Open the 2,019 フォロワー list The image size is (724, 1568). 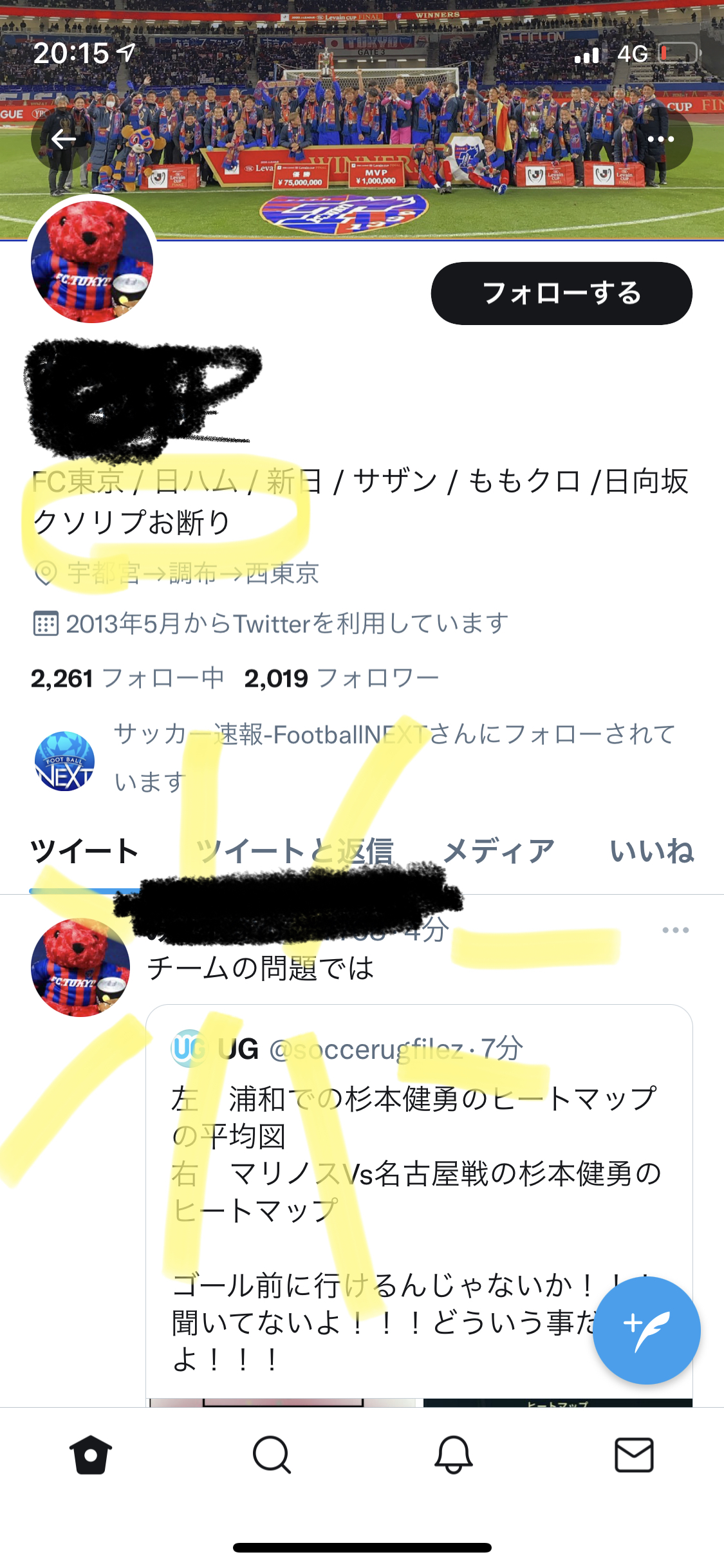[x=341, y=678]
